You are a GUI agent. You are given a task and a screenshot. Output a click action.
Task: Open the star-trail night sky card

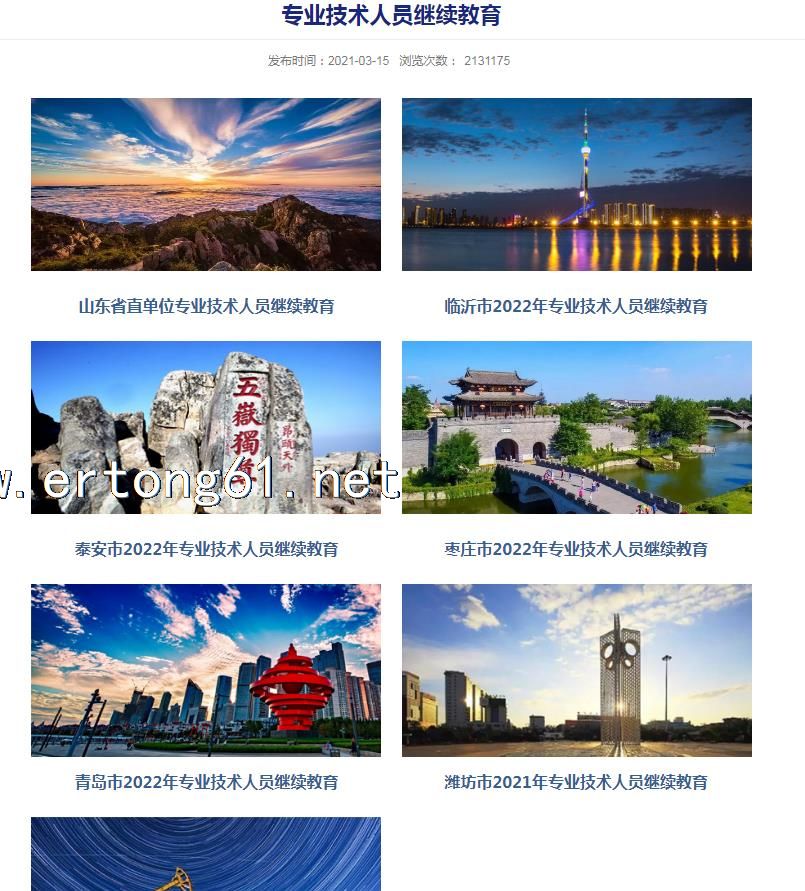pos(206,854)
